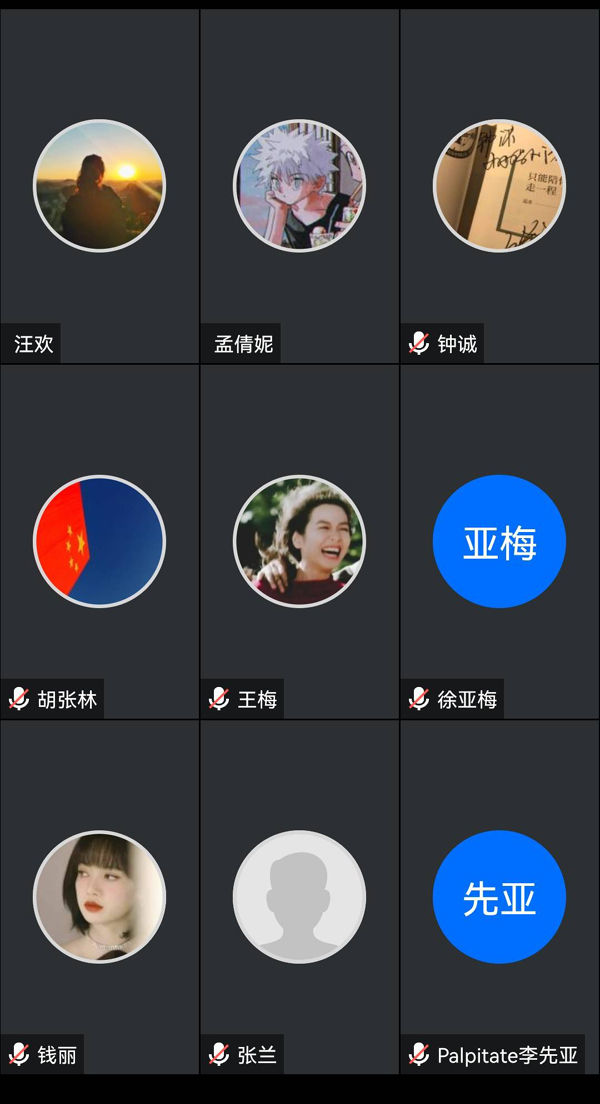Tap 钟诚's video tile
This screenshot has width=600, height=1104.
(499, 186)
